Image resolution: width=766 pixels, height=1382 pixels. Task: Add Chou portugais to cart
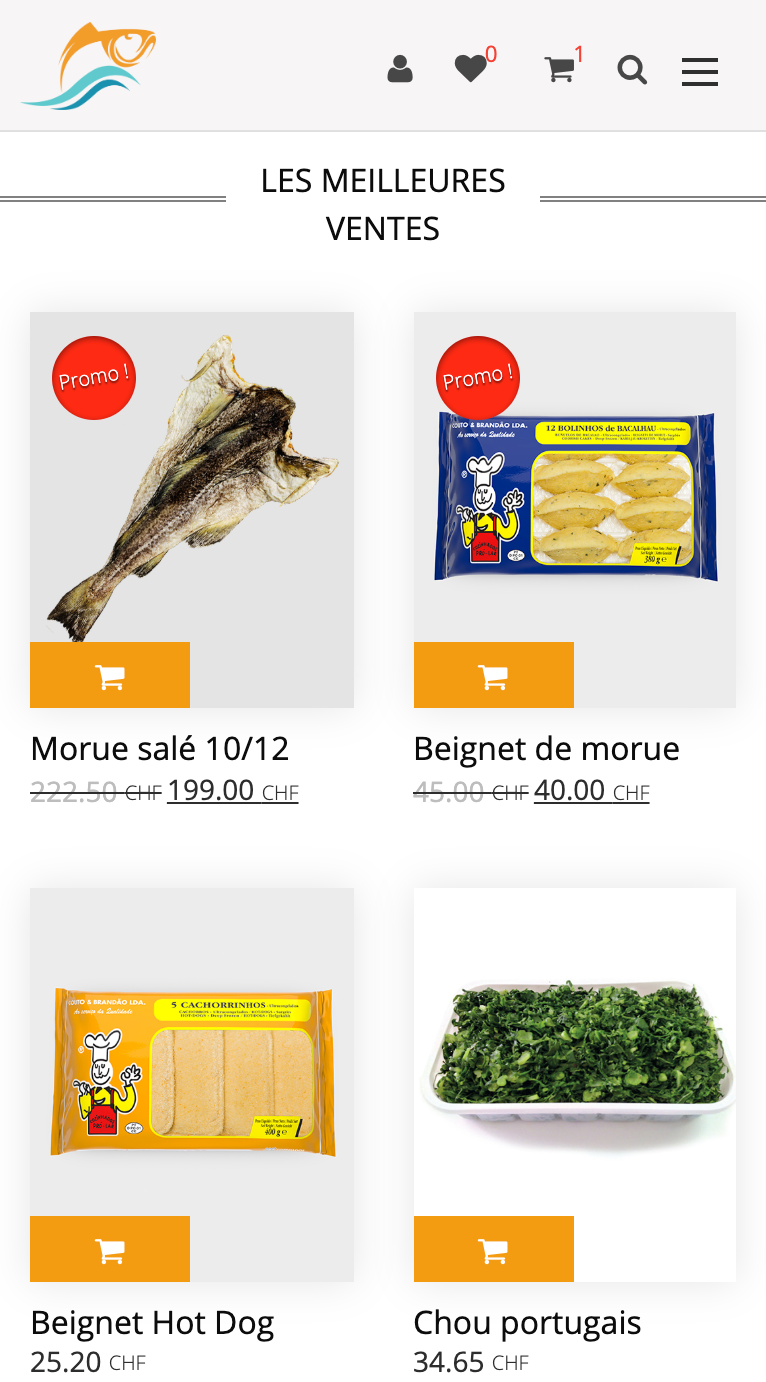494,1249
